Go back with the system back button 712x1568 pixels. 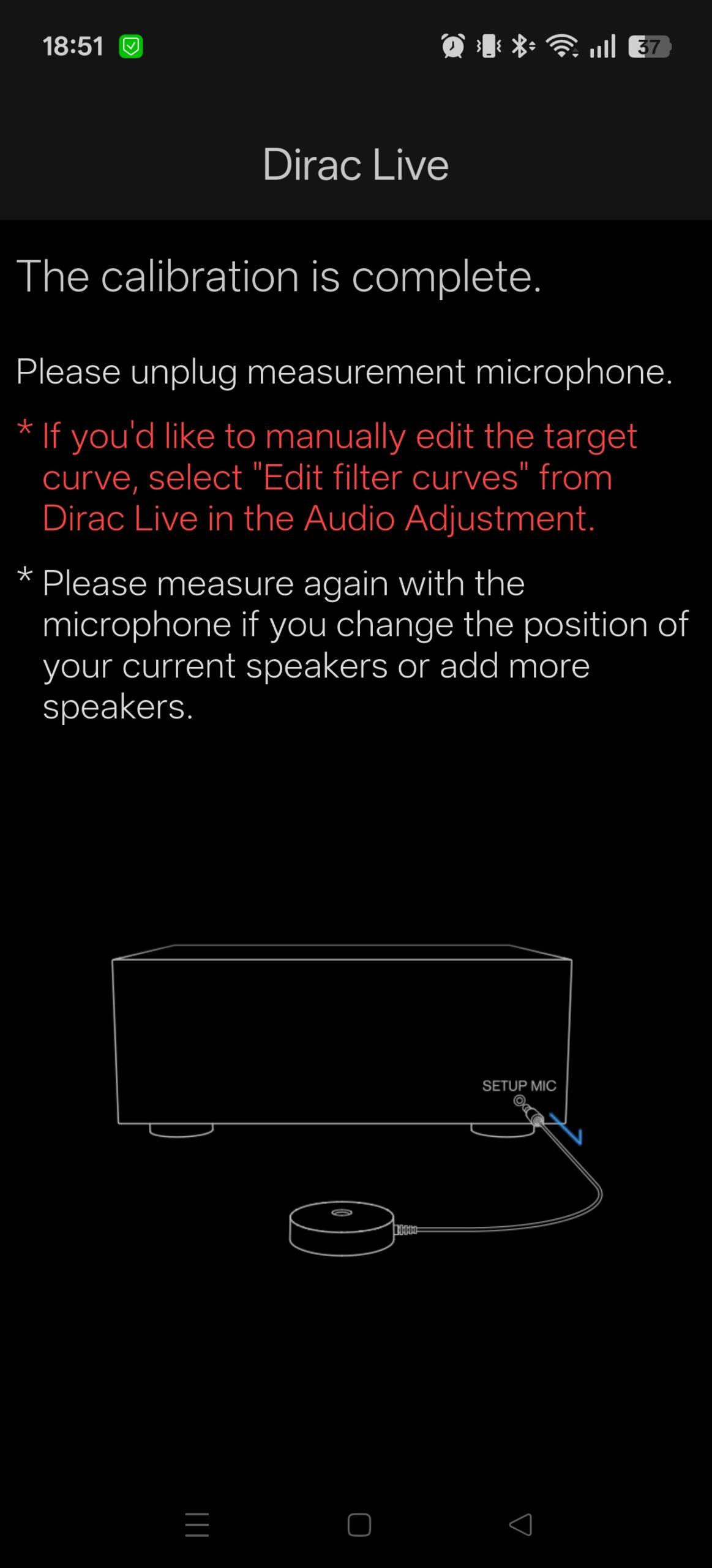pyautogui.click(x=520, y=1525)
